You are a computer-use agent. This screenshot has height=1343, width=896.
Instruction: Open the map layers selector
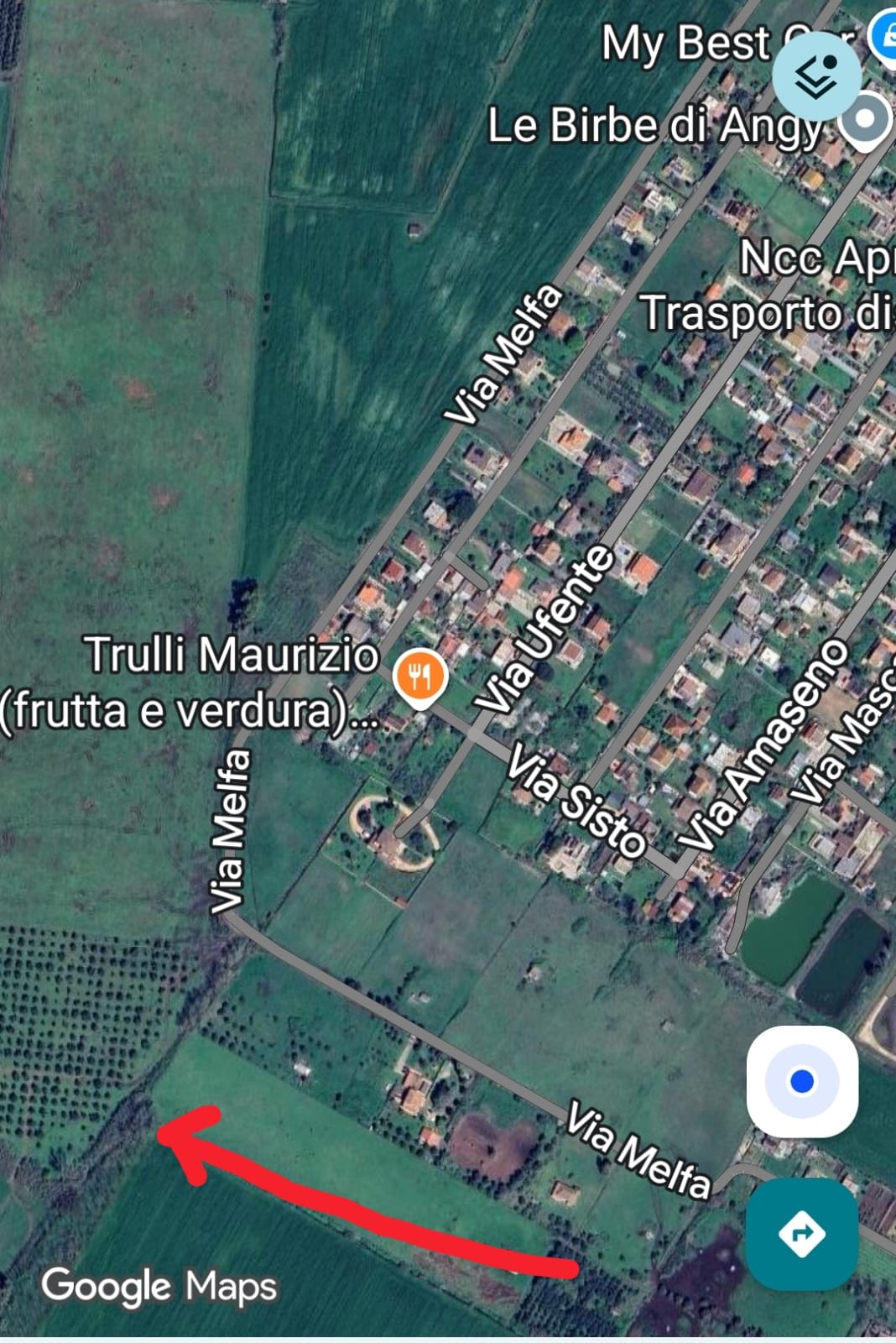[x=816, y=76]
